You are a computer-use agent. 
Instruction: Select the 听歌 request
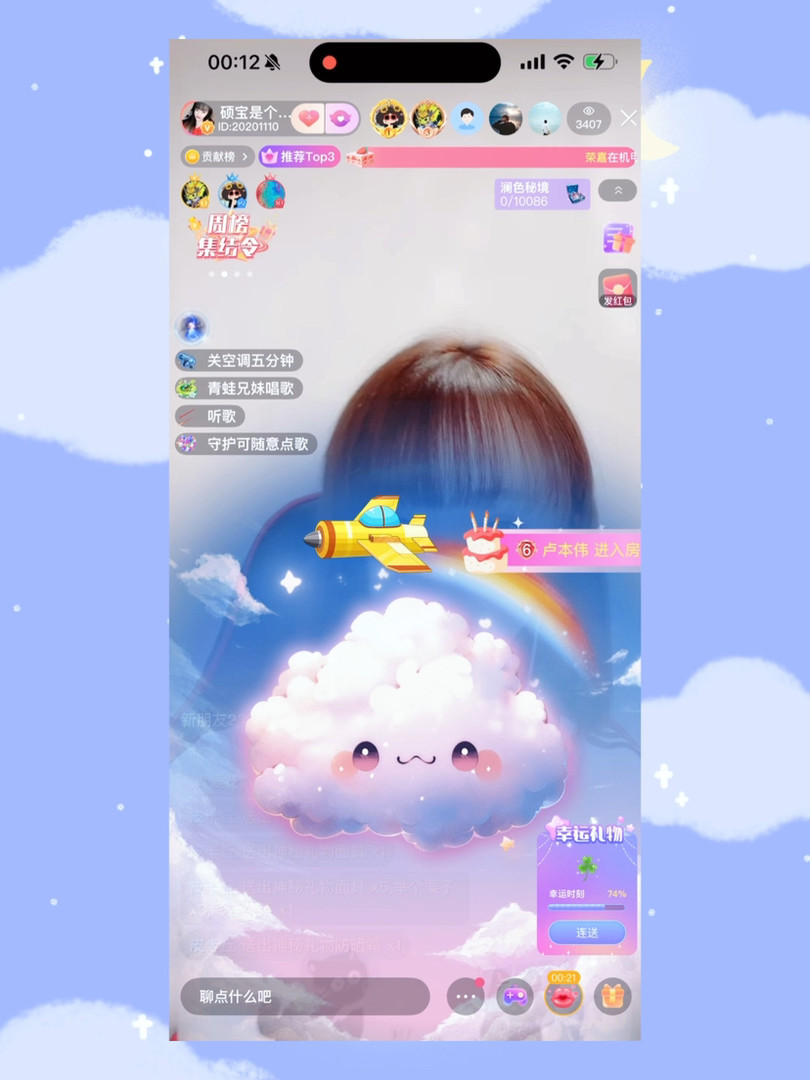coord(211,416)
